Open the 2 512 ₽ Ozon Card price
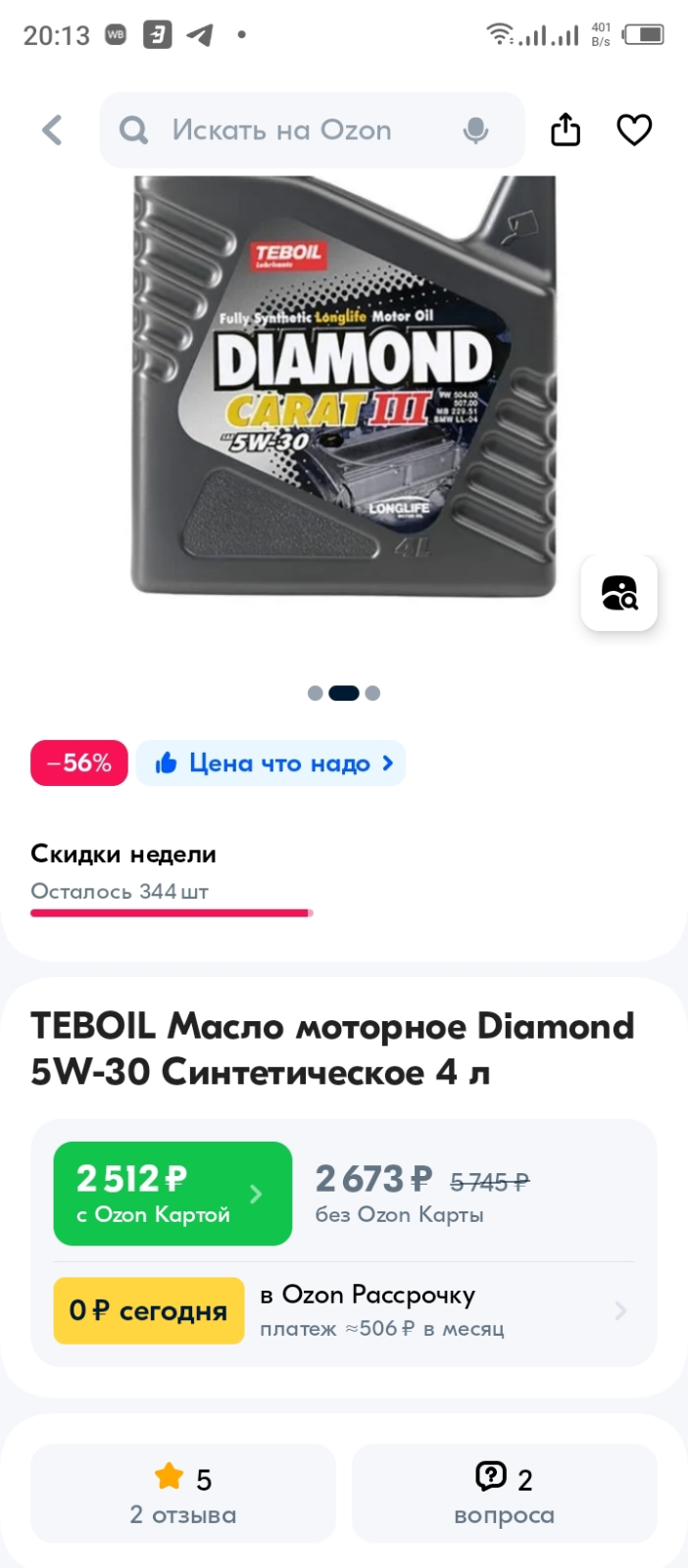 coord(172,1194)
